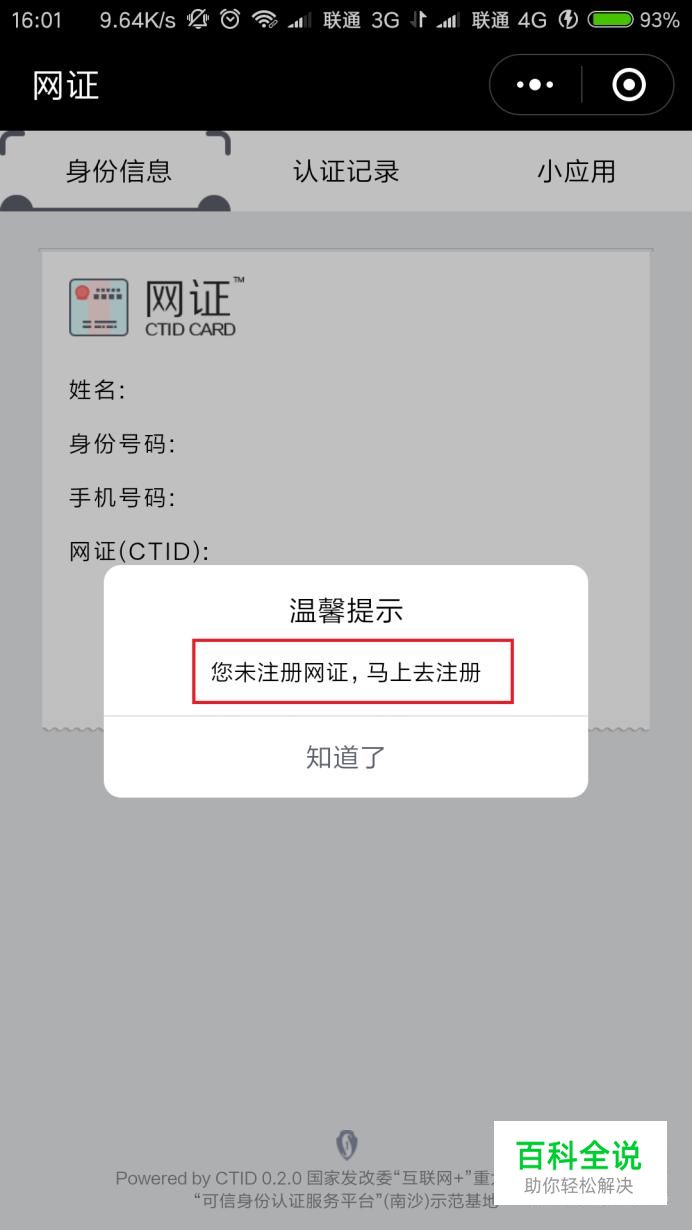Switch to the 认证记录 tab

(x=346, y=171)
